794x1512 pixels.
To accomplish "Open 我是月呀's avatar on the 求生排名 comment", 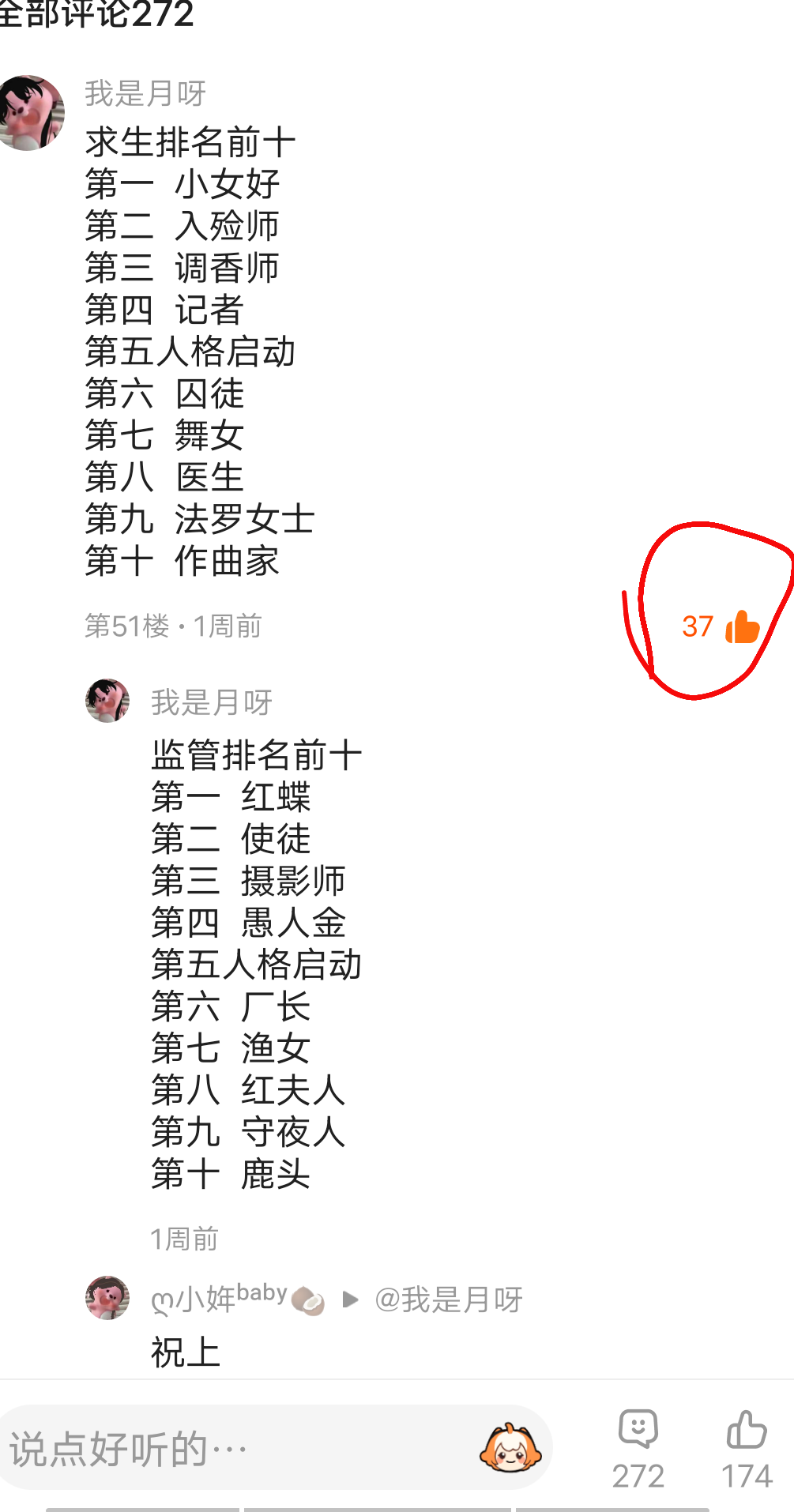I will (30, 113).
